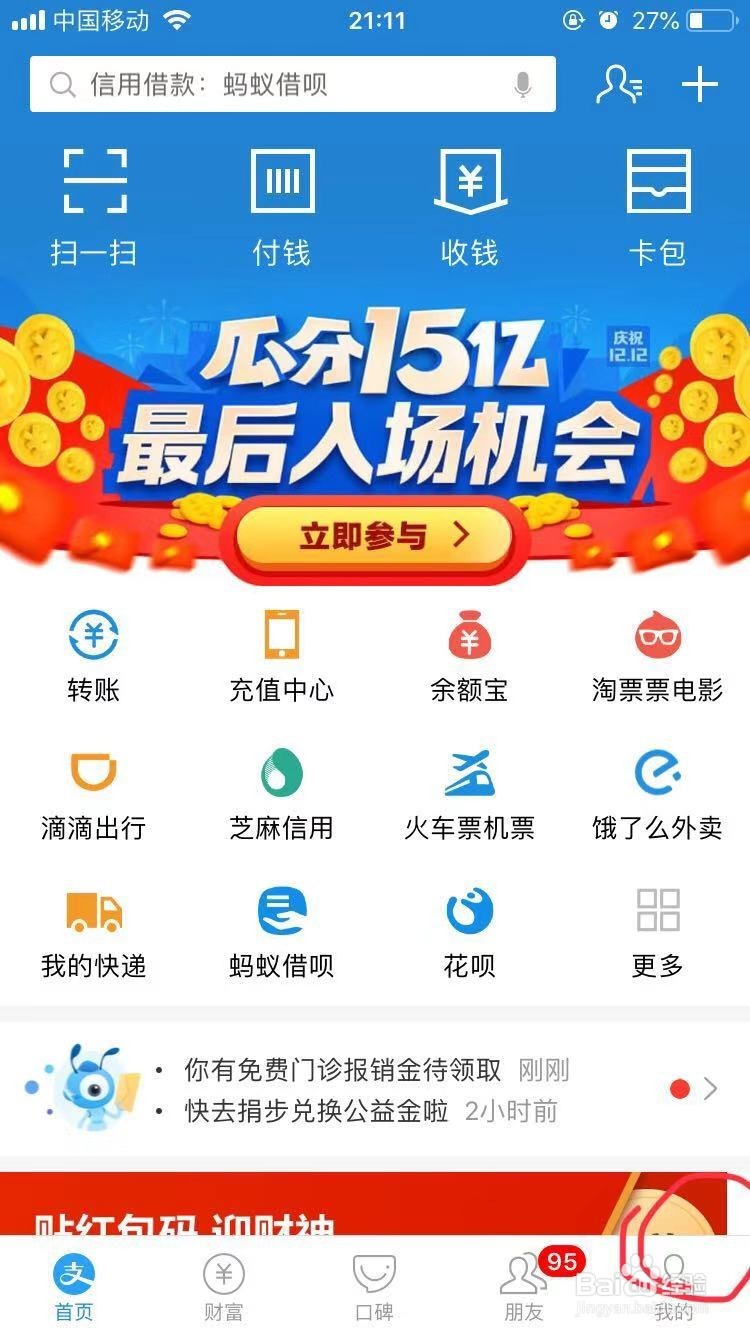Open My Express (我的快递)
The image size is (750, 1334).
tap(94, 930)
